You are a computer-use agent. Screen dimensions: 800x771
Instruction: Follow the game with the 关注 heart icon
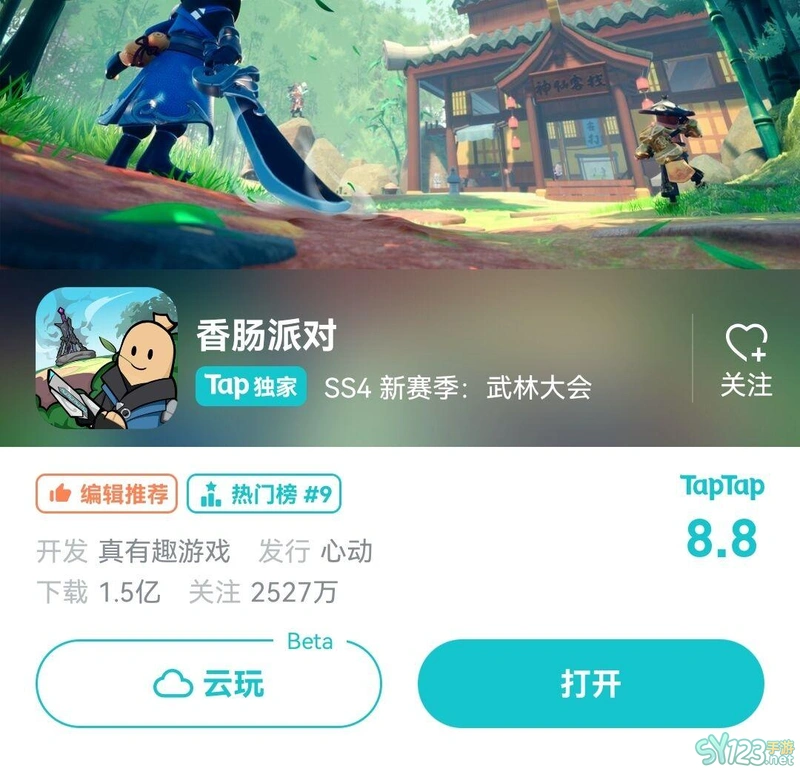(746, 358)
